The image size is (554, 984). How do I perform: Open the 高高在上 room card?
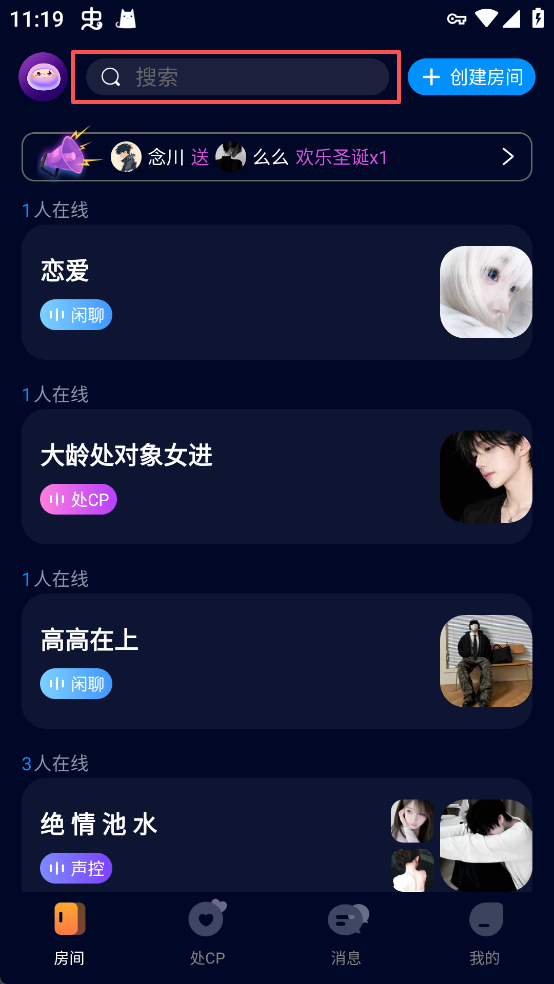pos(277,661)
